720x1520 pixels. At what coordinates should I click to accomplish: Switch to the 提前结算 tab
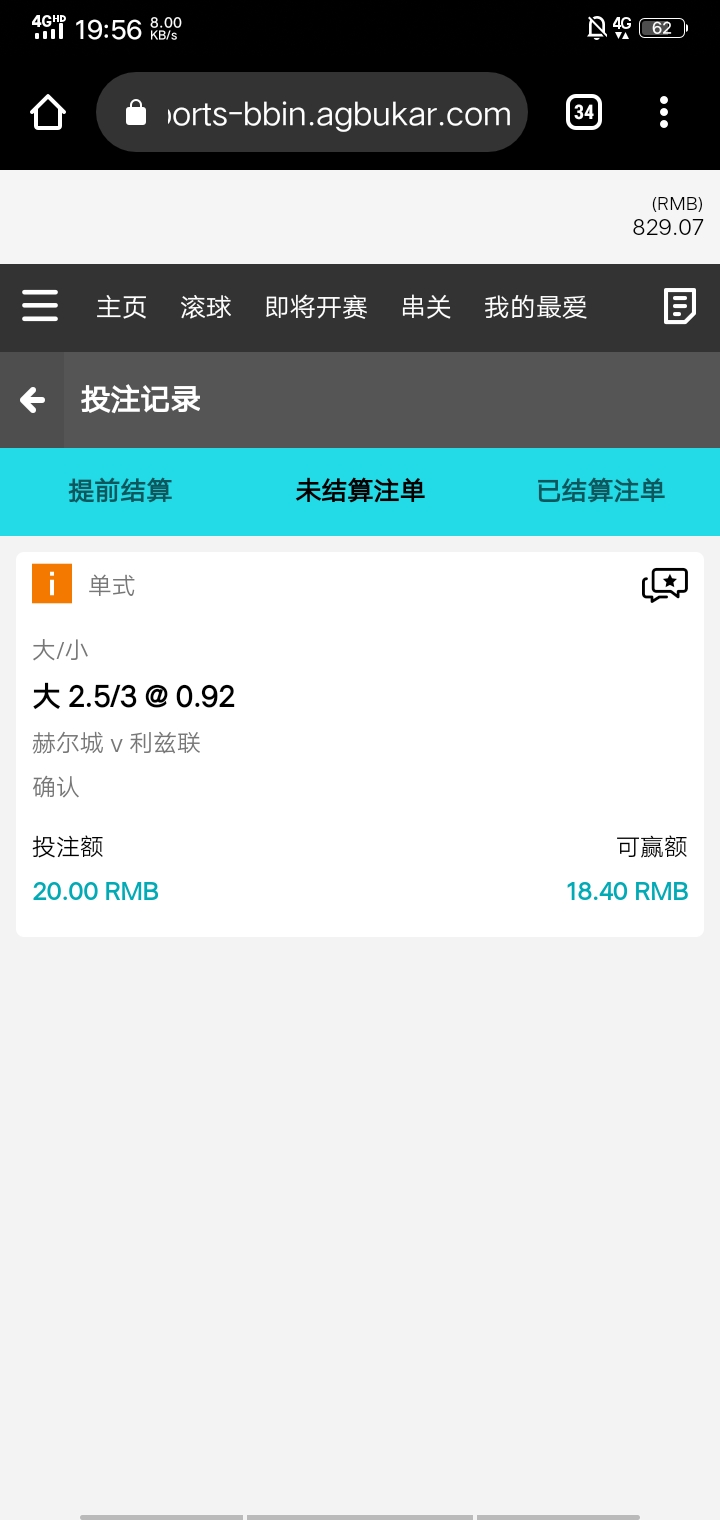click(x=120, y=491)
